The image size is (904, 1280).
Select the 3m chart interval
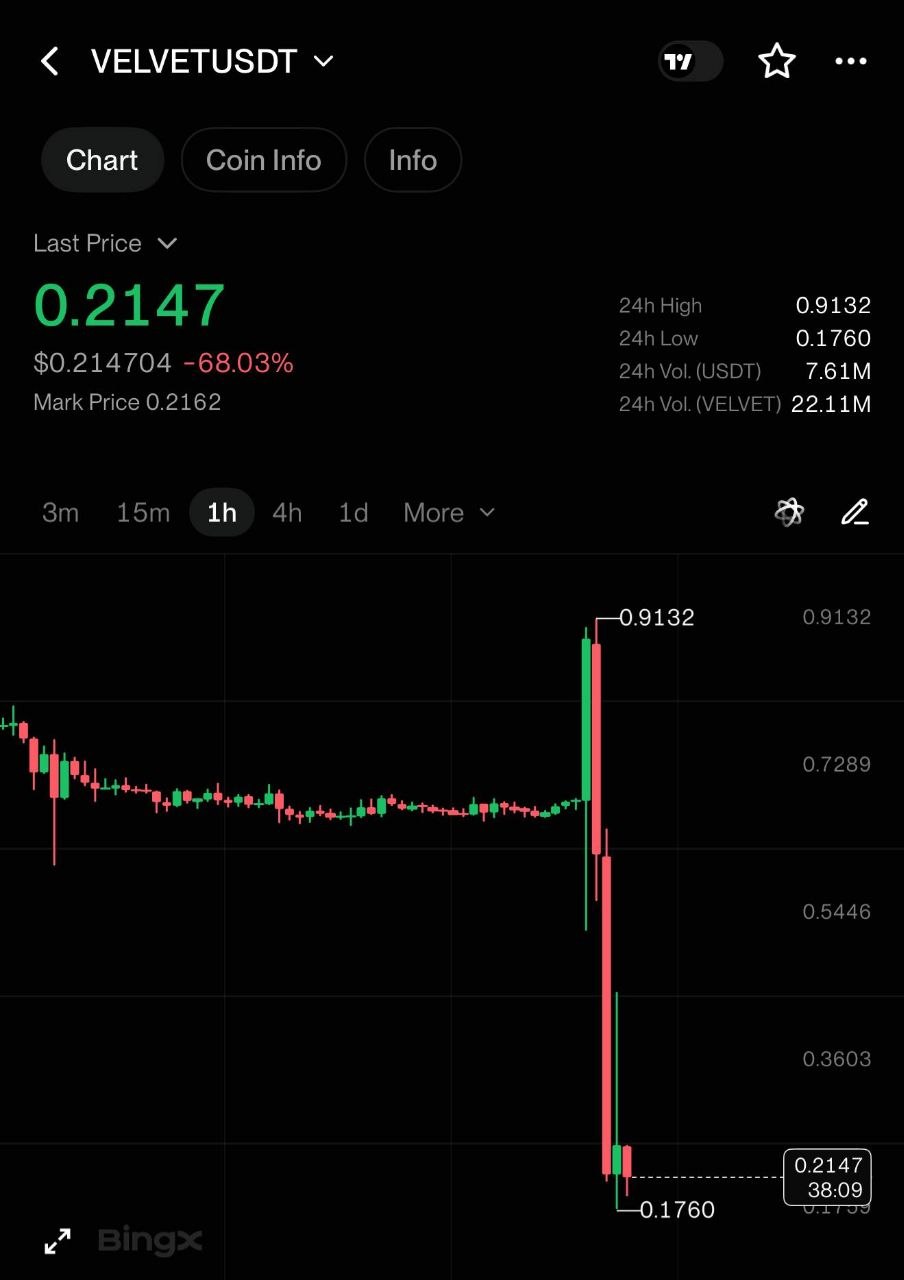point(60,513)
